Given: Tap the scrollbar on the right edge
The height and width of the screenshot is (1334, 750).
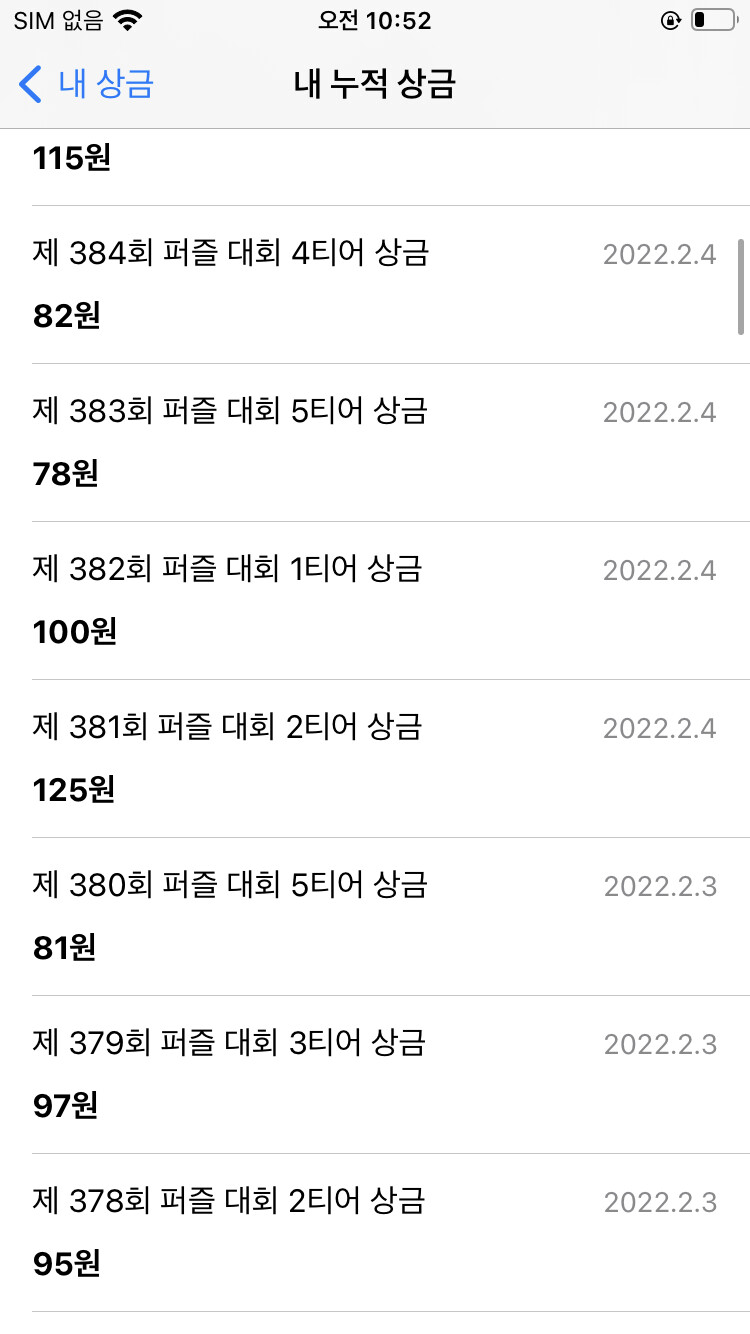Looking at the screenshot, I should coord(743,285).
